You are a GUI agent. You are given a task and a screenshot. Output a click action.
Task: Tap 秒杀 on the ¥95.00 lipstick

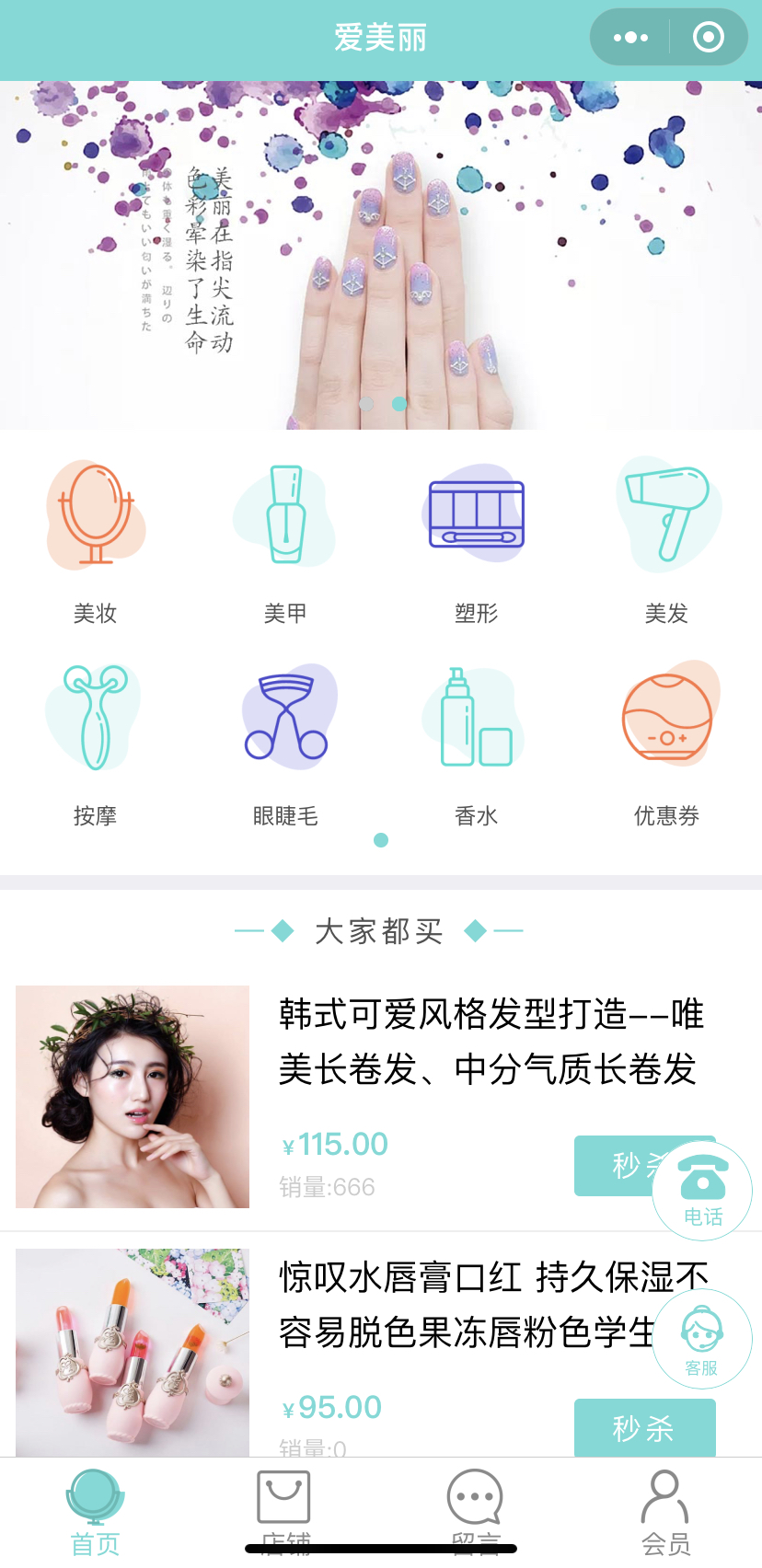click(643, 1427)
